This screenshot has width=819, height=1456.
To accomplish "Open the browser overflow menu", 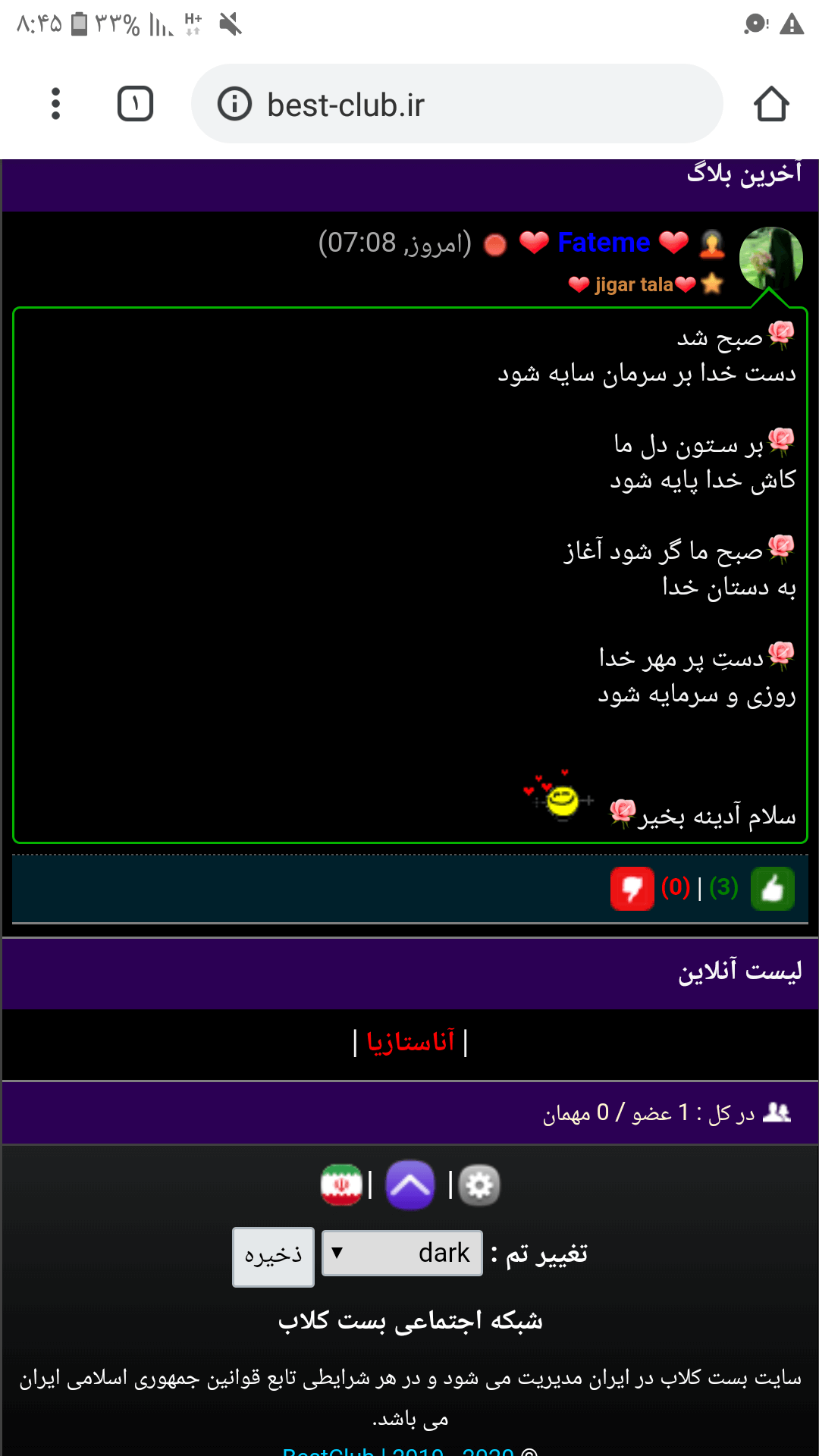I will [x=55, y=104].
